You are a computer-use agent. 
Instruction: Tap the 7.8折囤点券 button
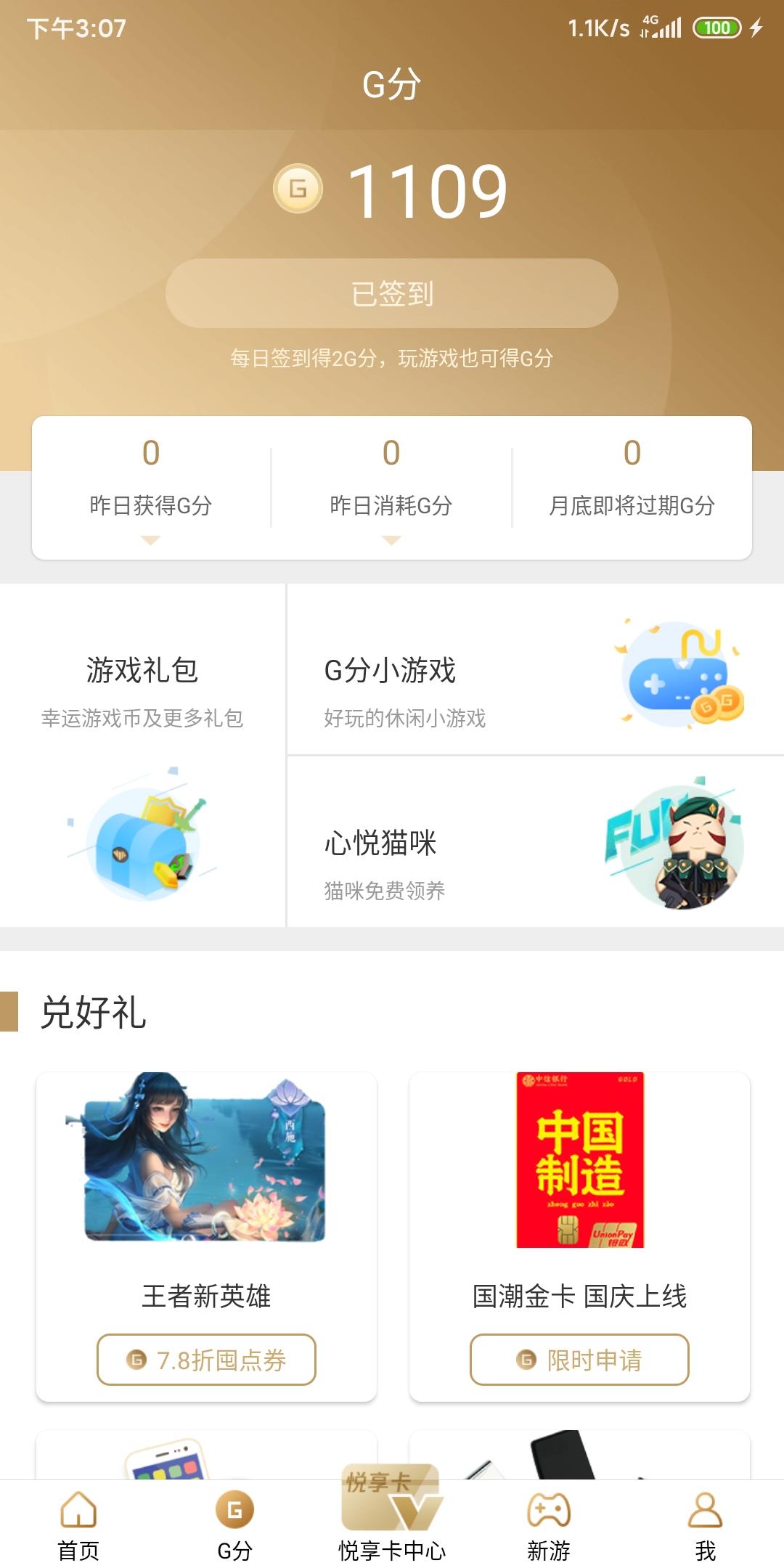206,1360
